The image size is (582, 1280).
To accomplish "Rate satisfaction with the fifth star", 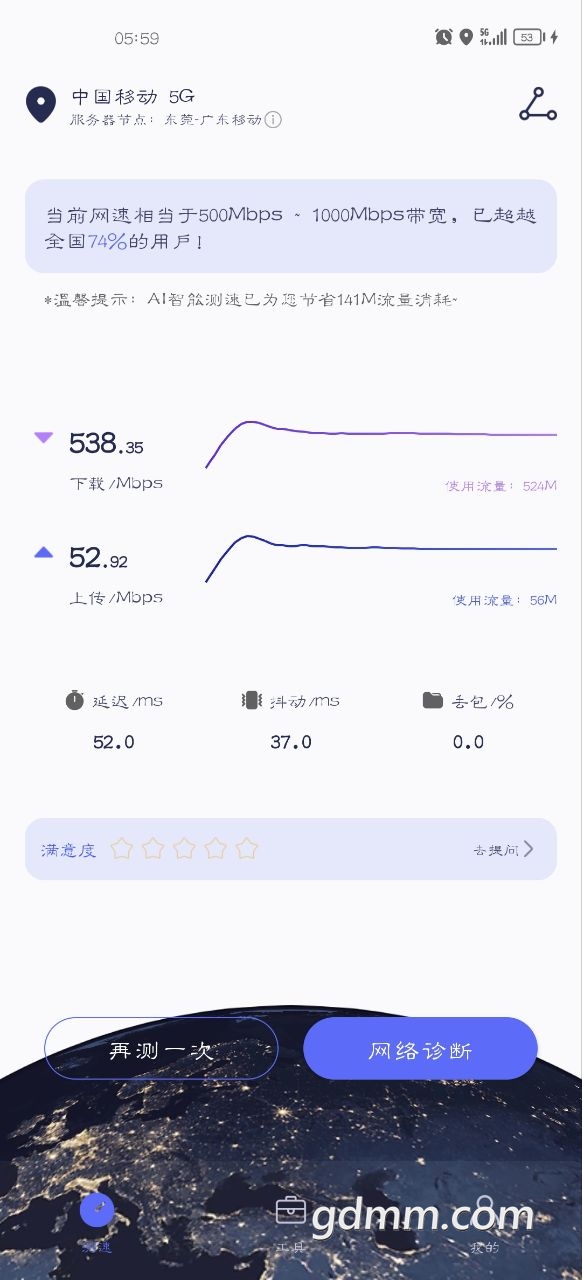I will click(x=247, y=849).
